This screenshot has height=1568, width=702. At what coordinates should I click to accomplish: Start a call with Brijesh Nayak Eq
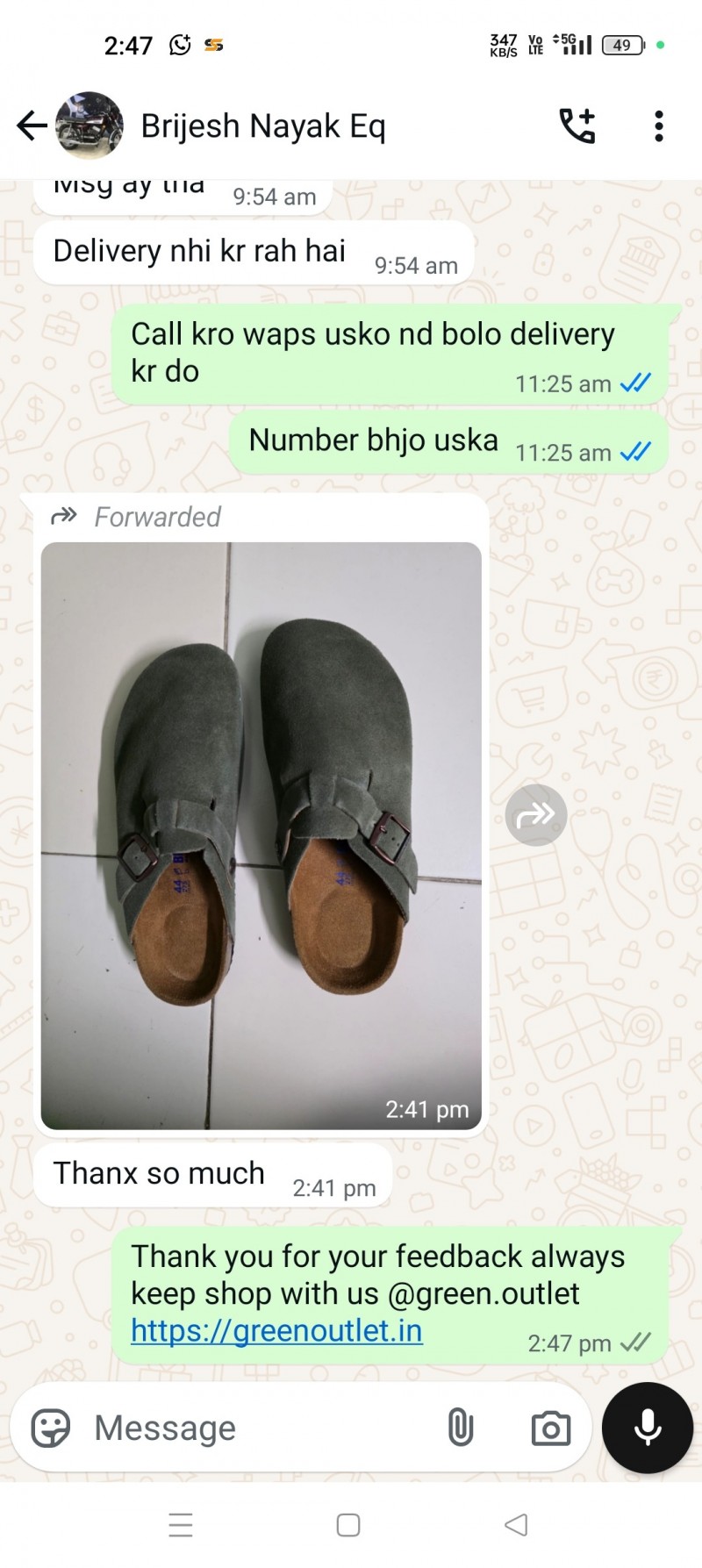click(x=577, y=126)
